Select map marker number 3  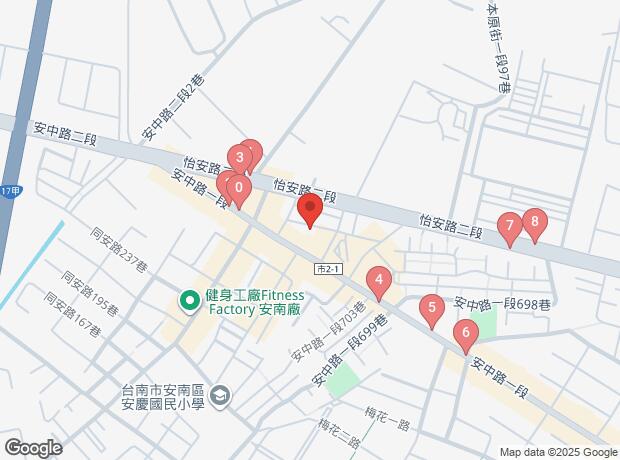tap(240, 156)
